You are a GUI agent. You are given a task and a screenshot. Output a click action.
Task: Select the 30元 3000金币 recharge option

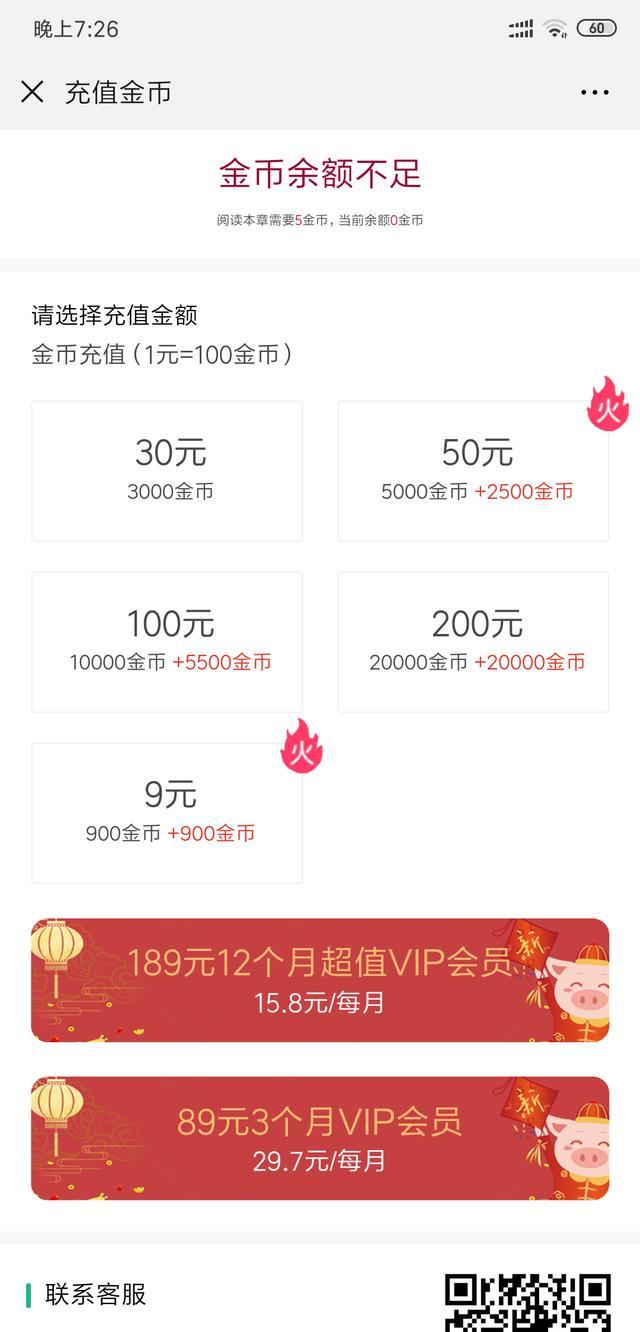(167, 470)
